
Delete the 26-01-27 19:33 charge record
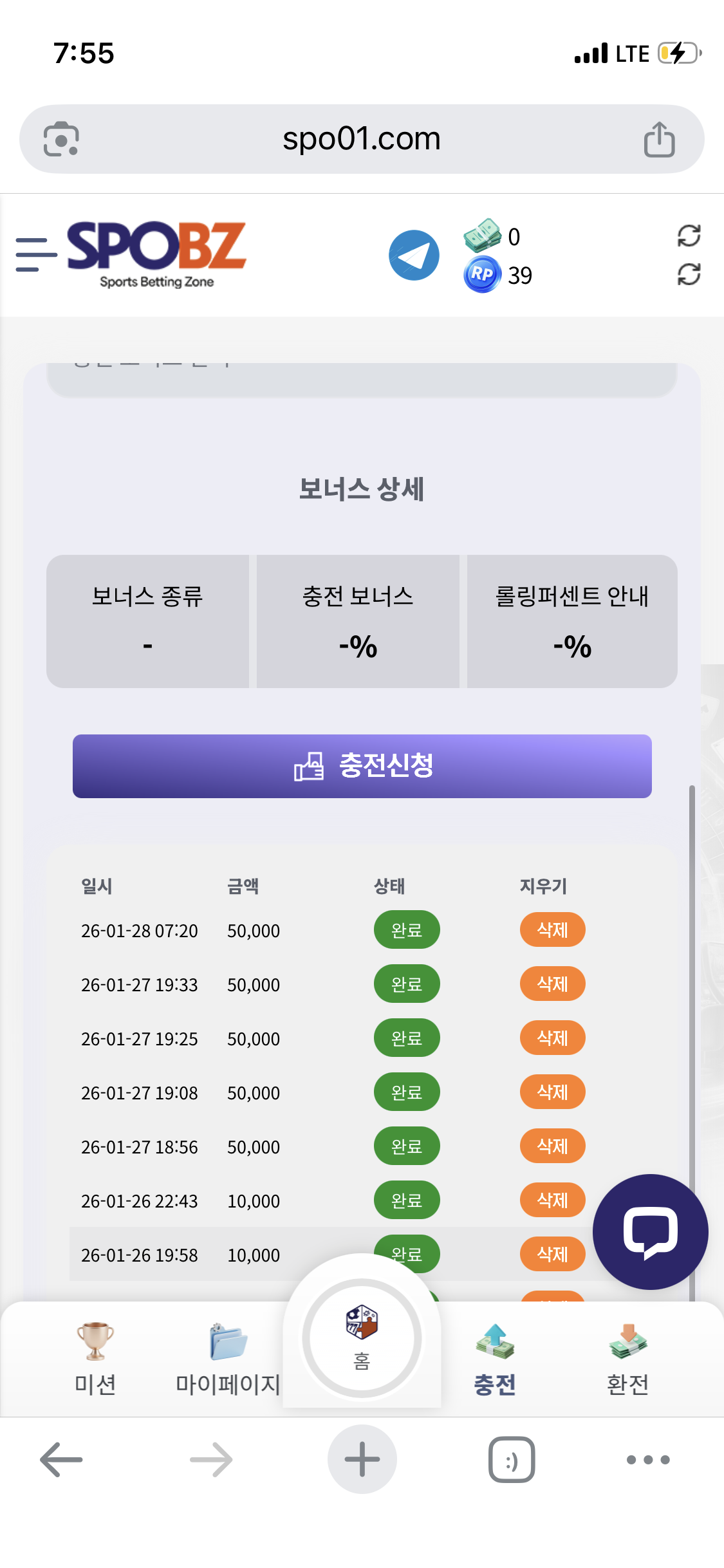point(552,984)
